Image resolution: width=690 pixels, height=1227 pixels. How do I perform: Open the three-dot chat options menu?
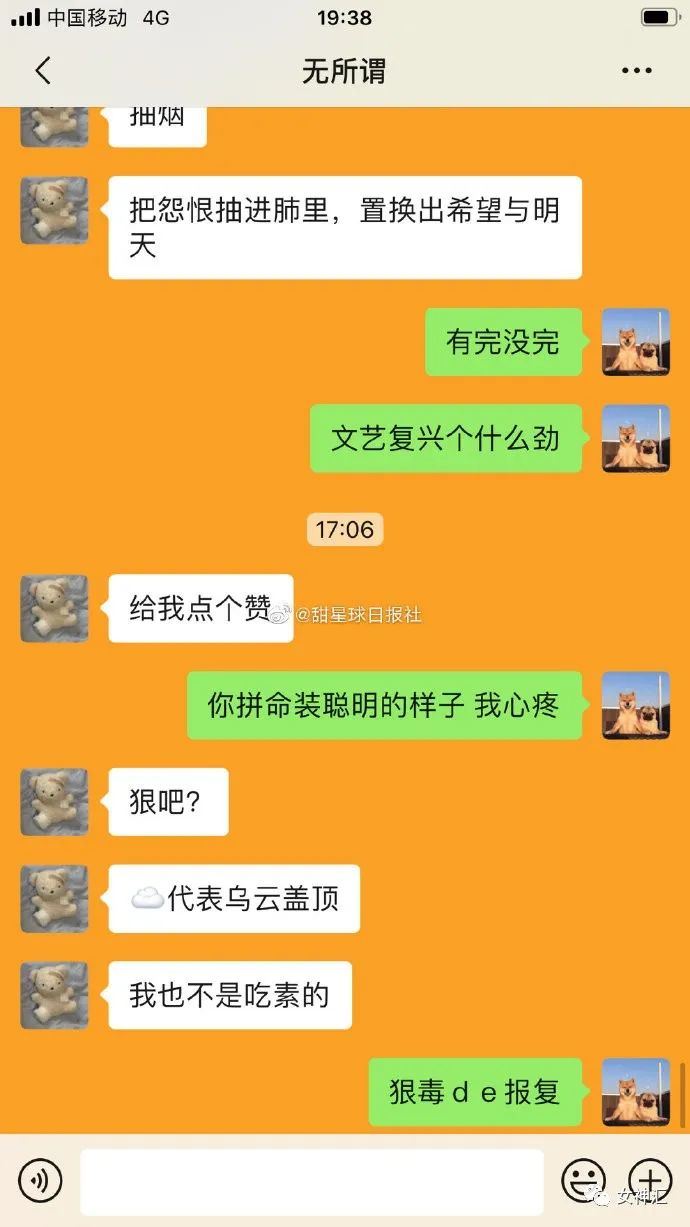636,71
